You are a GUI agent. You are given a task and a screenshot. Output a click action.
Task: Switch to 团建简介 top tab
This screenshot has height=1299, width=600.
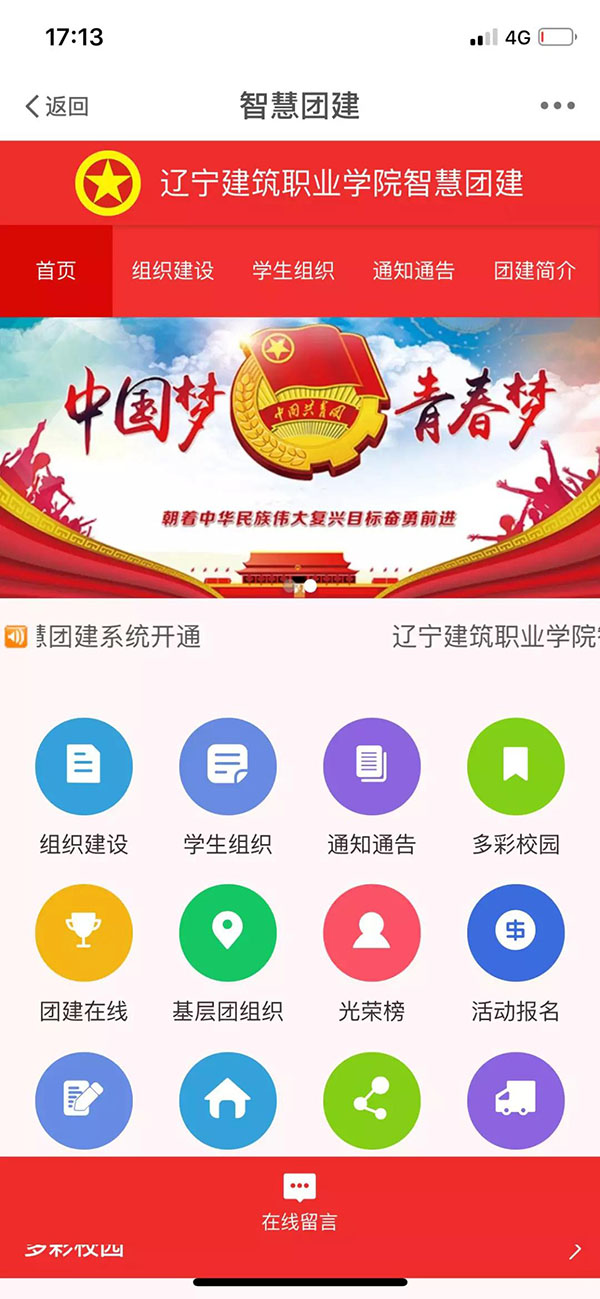tap(535, 270)
